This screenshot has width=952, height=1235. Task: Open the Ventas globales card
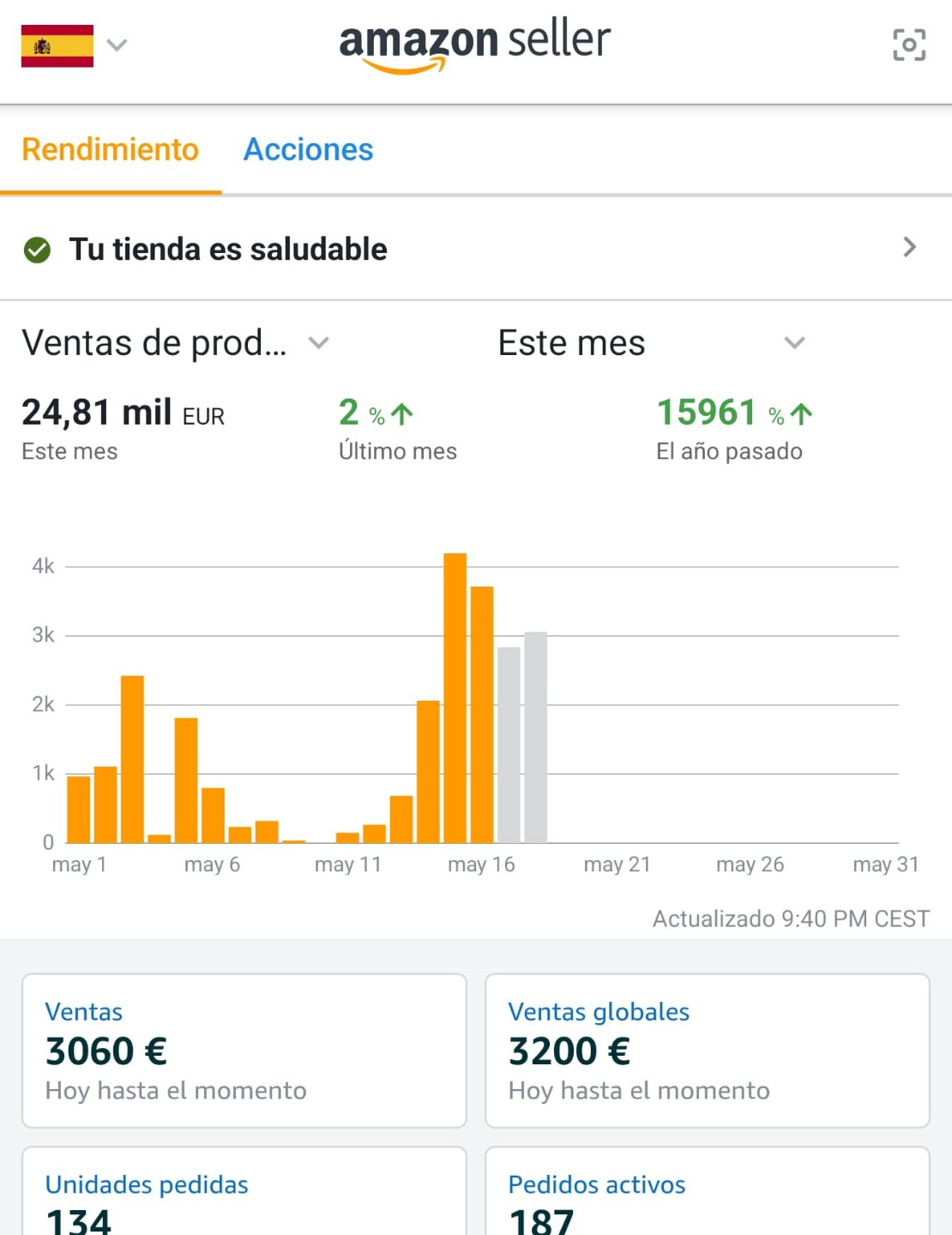coord(707,1050)
